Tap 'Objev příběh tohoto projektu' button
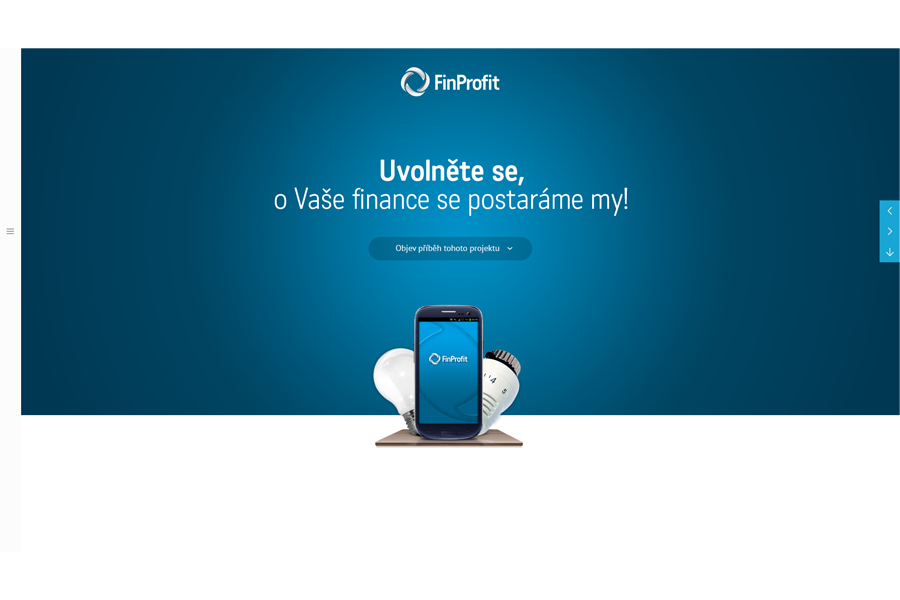The image size is (900, 600). pyautogui.click(x=450, y=248)
